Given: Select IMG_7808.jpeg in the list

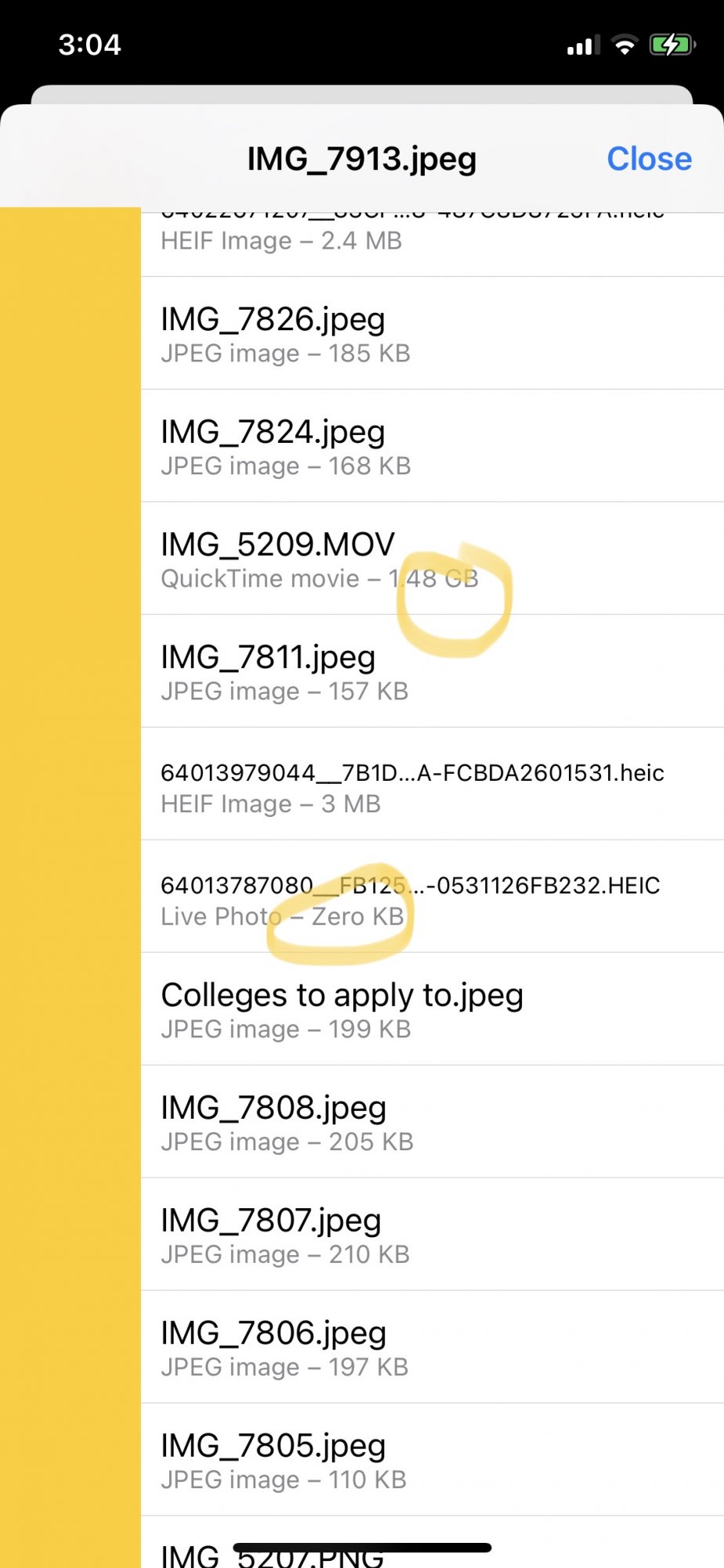Looking at the screenshot, I should pos(431,1123).
